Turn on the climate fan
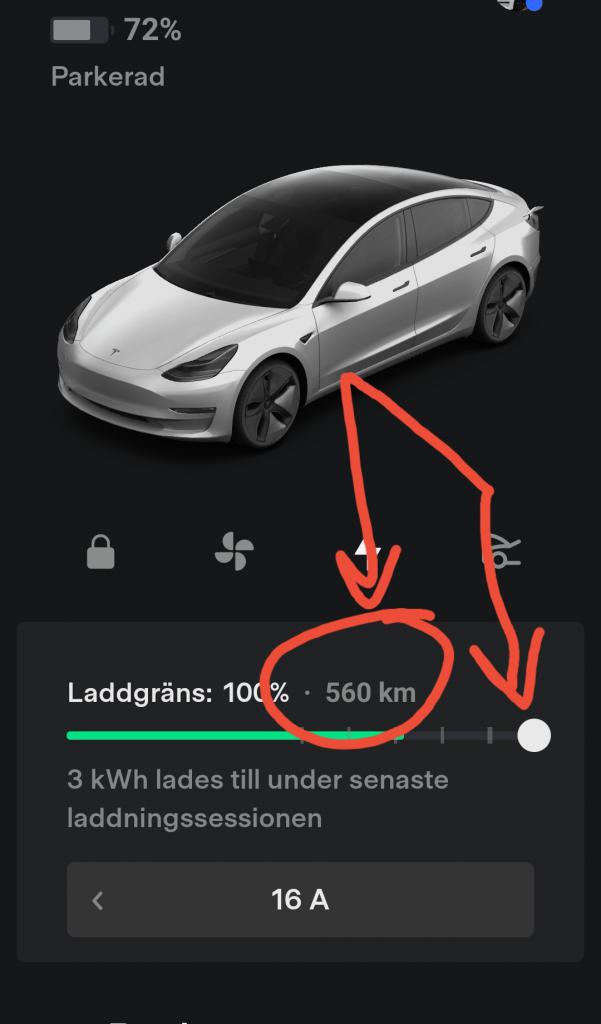This screenshot has width=601, height=1024. [x=234, y=551]
